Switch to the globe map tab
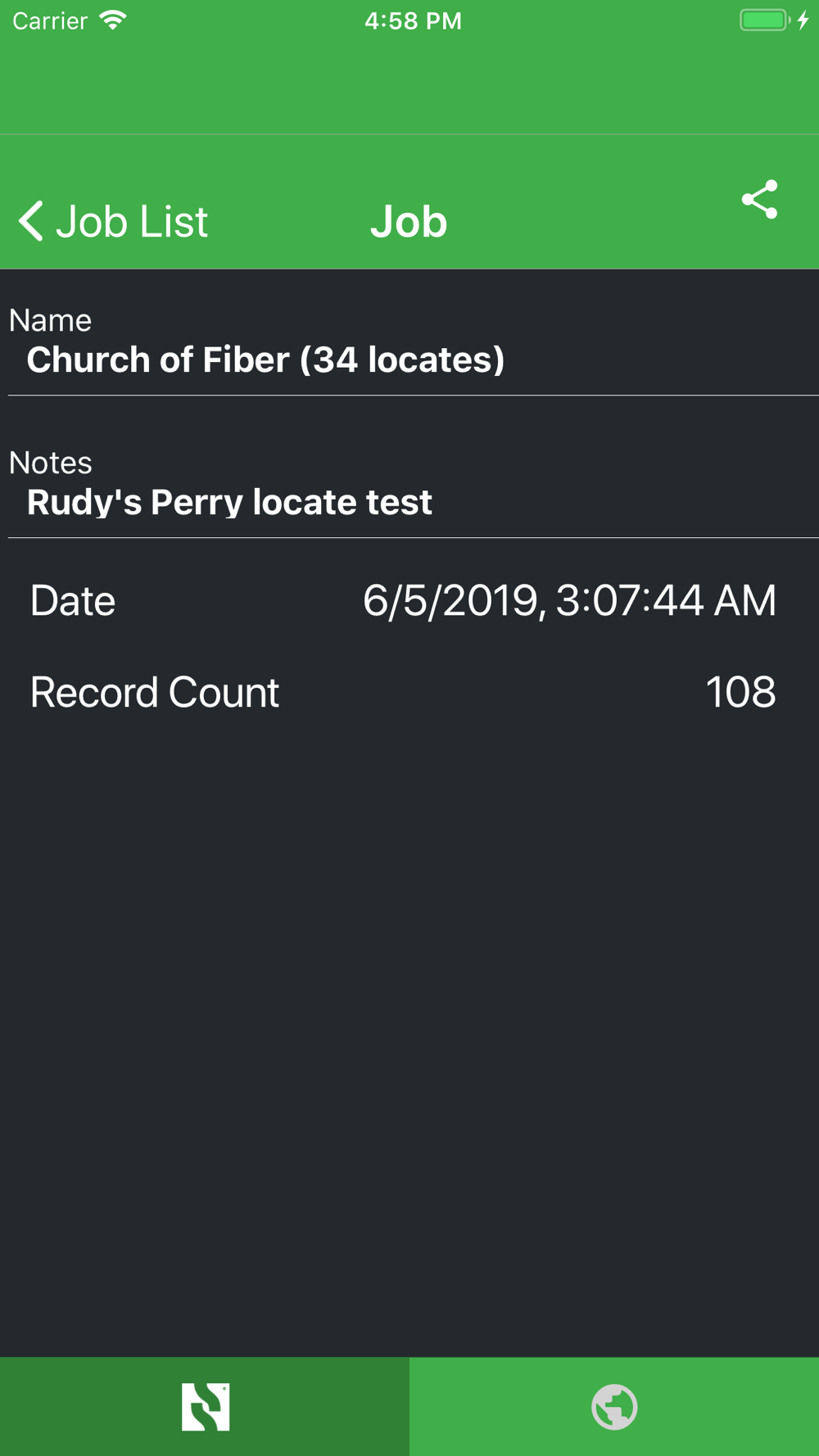This screenshot has height=1456, width=819. [614, 1407]
